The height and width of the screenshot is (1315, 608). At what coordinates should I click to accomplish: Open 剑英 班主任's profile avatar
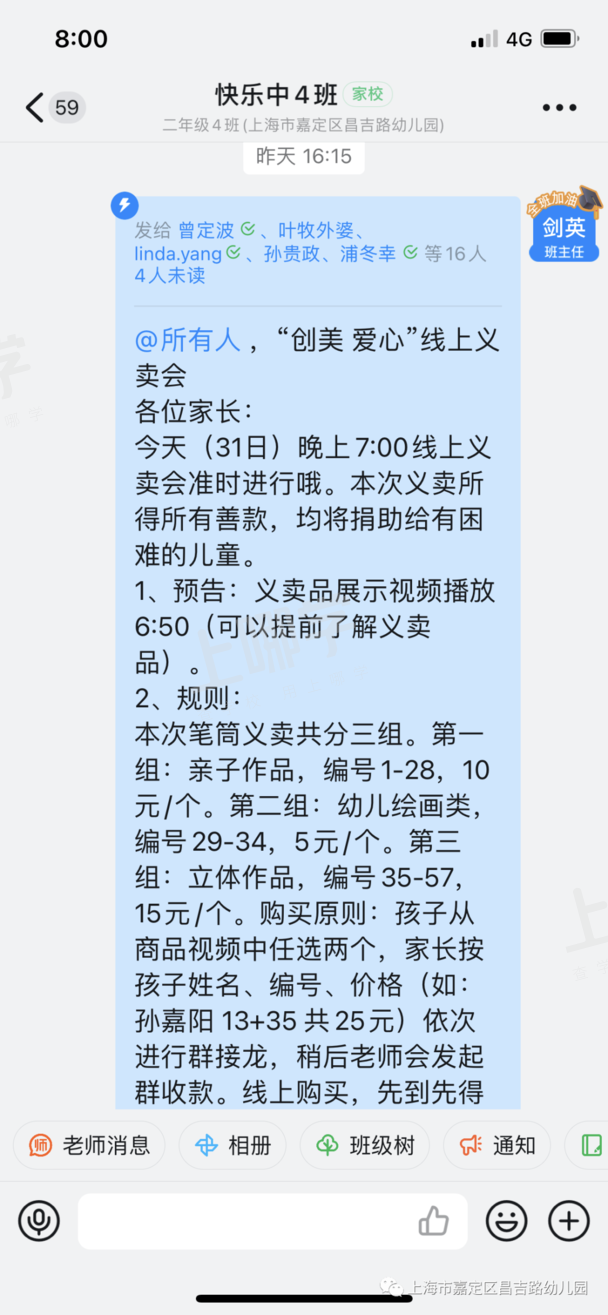pyautogui.click(x=563, y=226)
